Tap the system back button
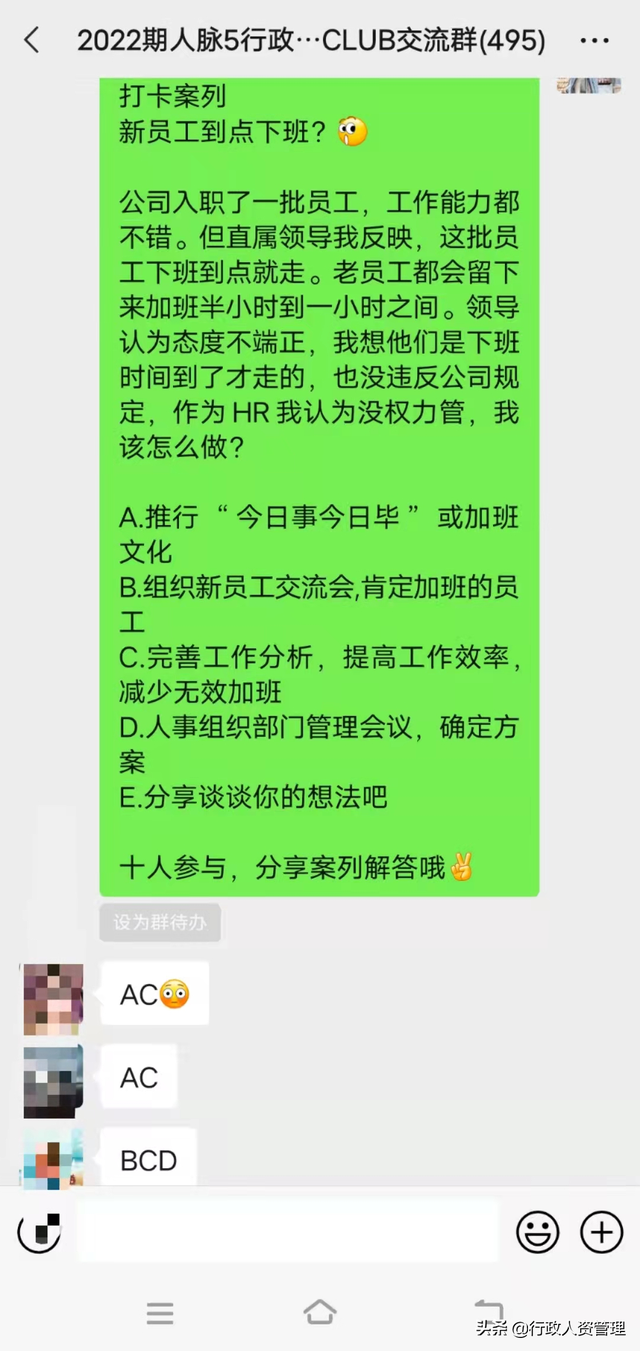 (488, 1312)
